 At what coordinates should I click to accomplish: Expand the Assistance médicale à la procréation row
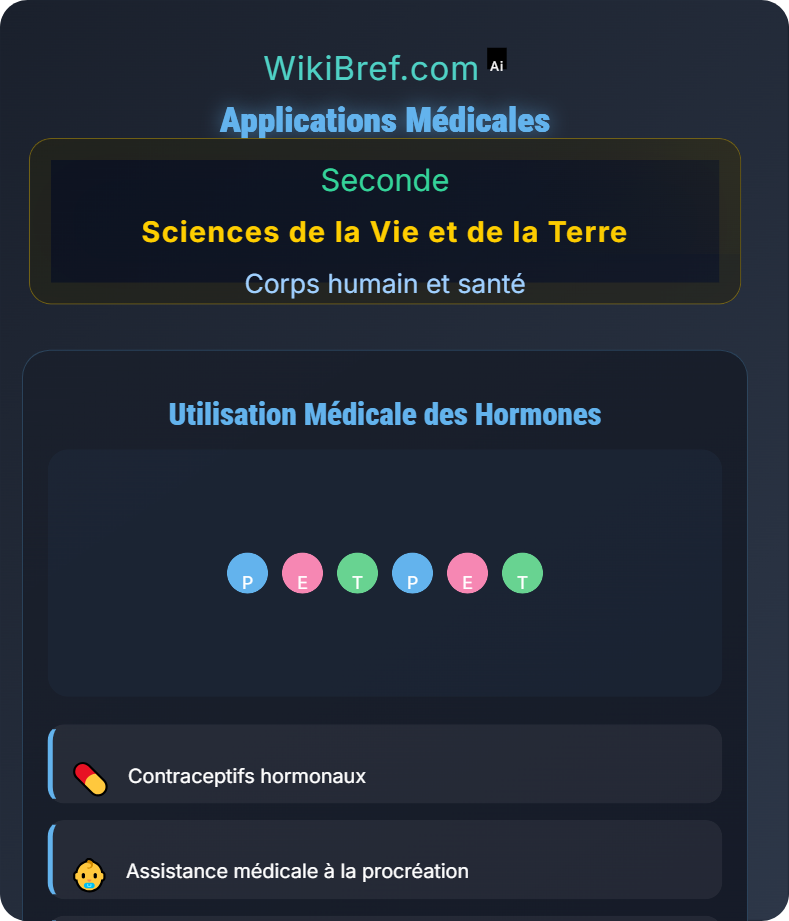[x=385, y=858]
